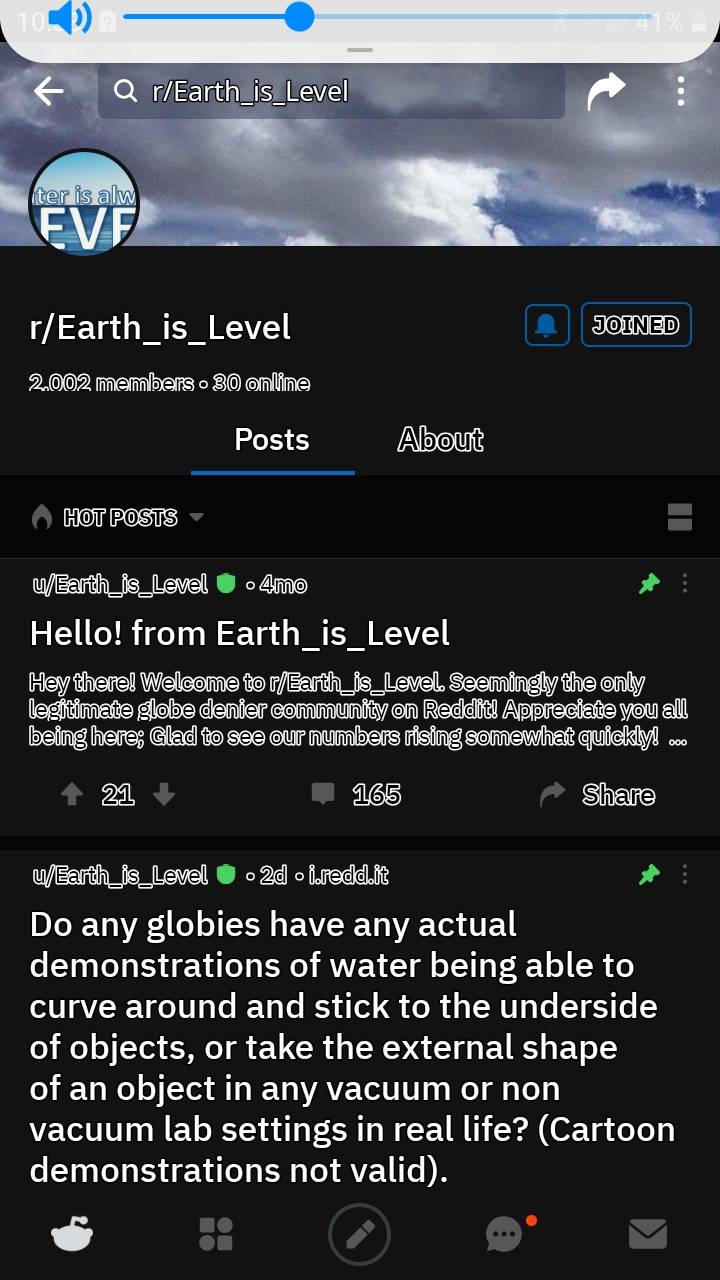Open the Create Post pencil icon
Viewport: 720px width, 1280px height.
(360, 1234)
